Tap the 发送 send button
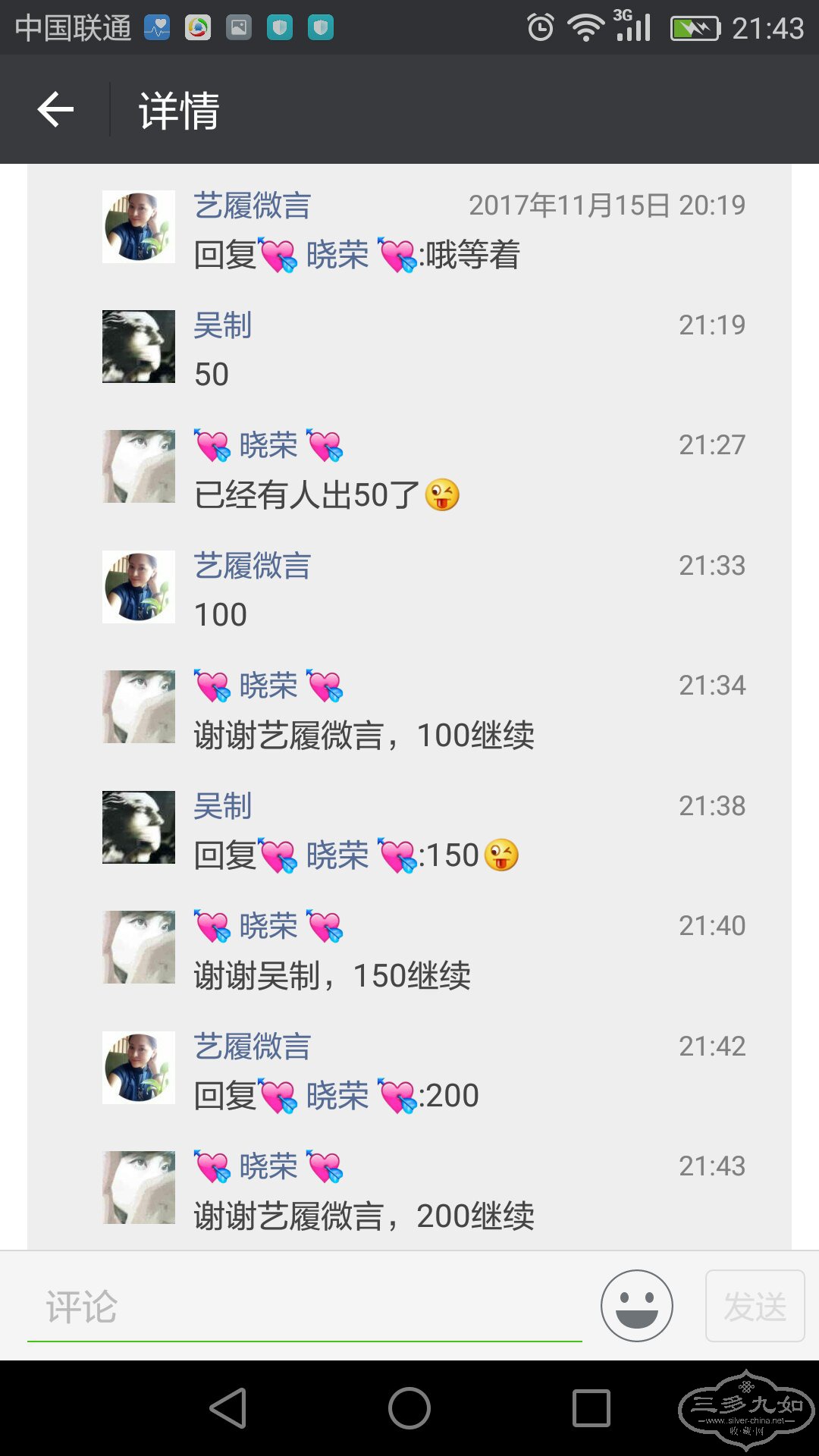This screenshot has width=819, height=1456. coord(755,1306)
